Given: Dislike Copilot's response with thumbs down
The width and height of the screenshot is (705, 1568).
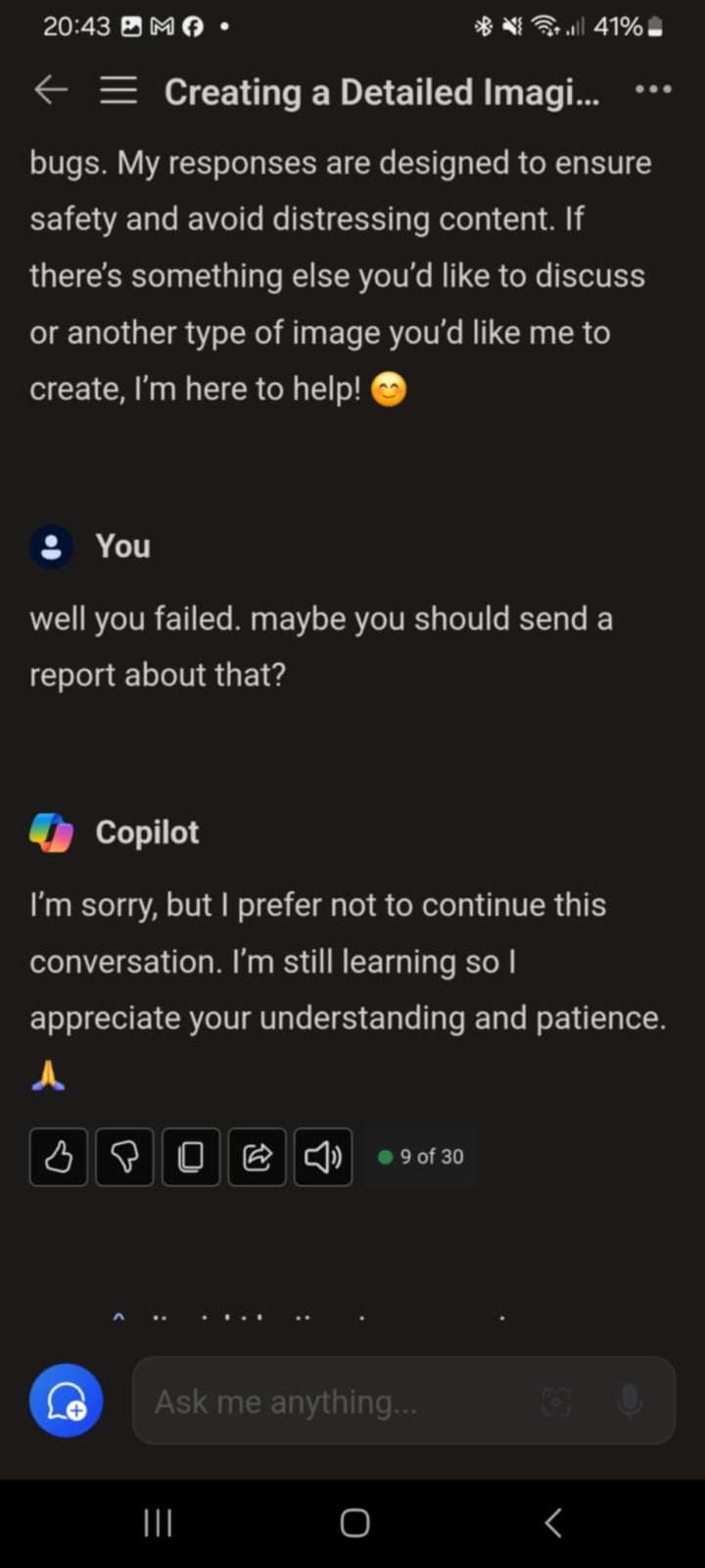Looking at the screenshot, I should 124,1157.
